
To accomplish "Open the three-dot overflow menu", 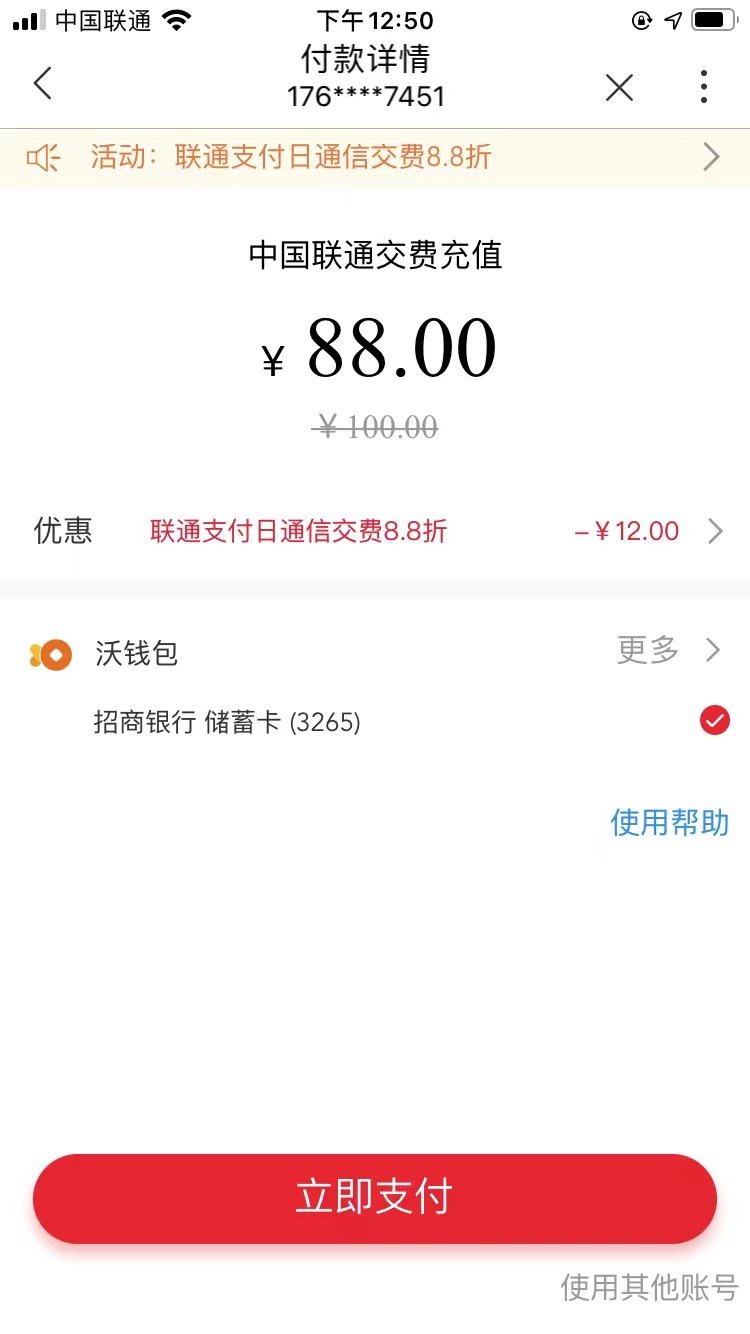I will point(704,88).
